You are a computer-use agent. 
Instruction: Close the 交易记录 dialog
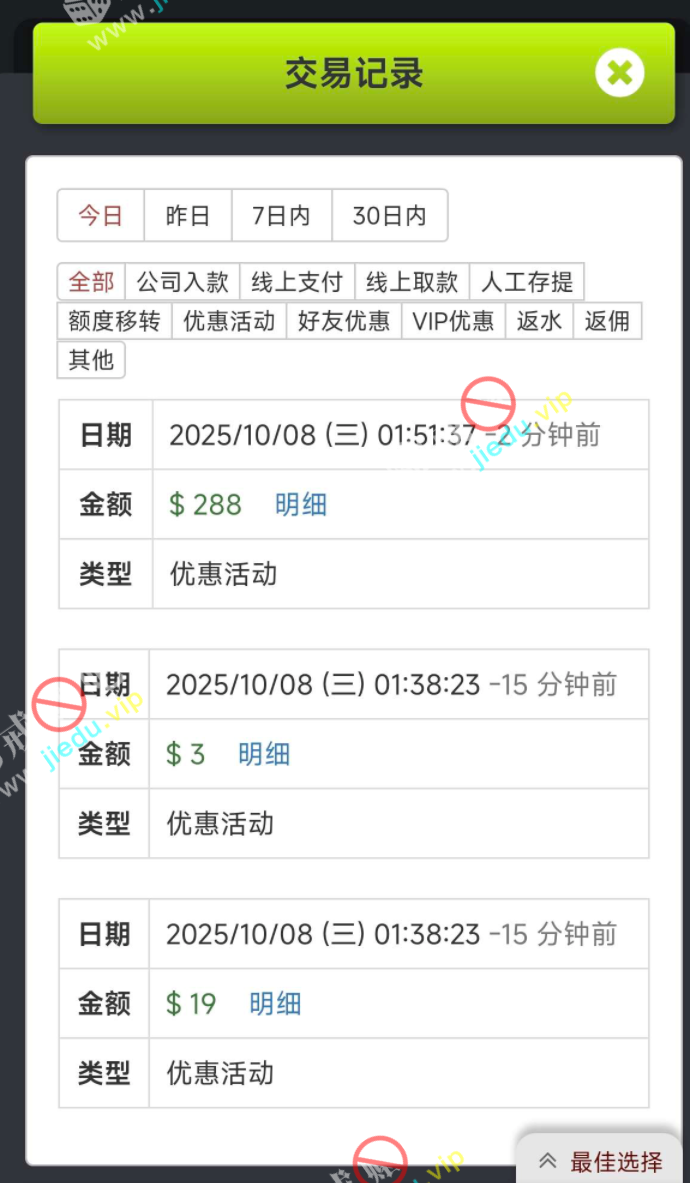(x=619, y=73)
